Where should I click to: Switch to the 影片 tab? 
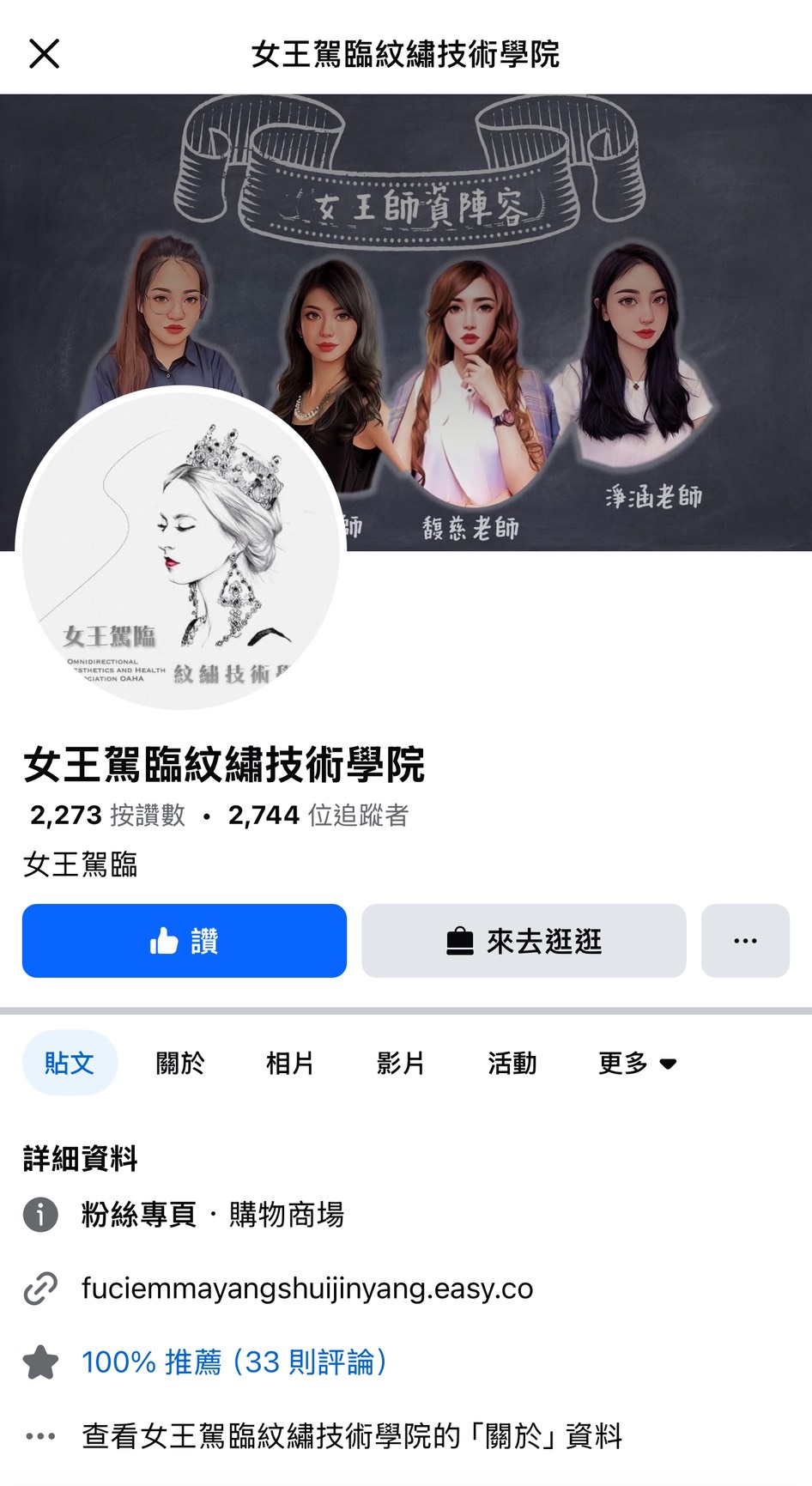(400, 1064)
